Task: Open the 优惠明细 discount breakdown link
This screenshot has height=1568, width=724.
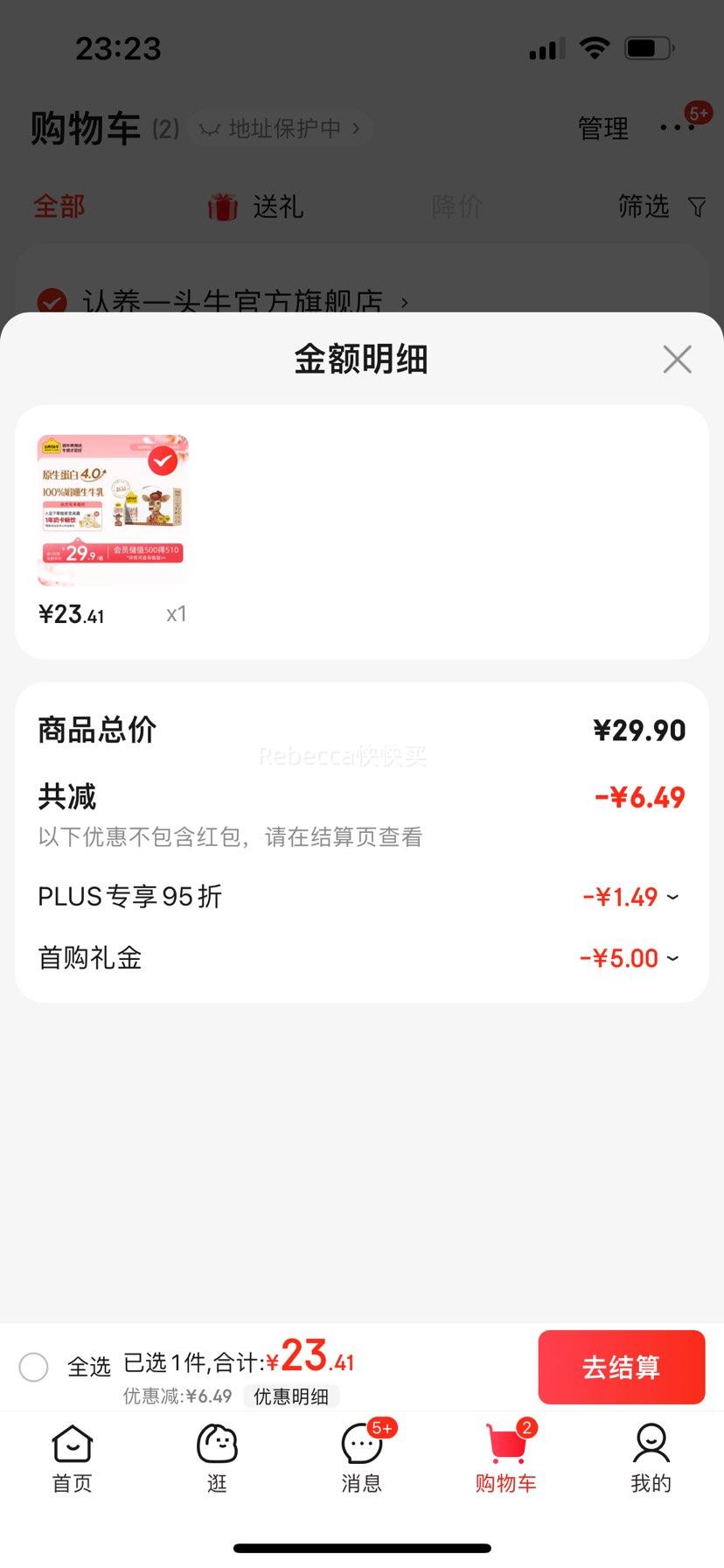Action: (292, 1396)
